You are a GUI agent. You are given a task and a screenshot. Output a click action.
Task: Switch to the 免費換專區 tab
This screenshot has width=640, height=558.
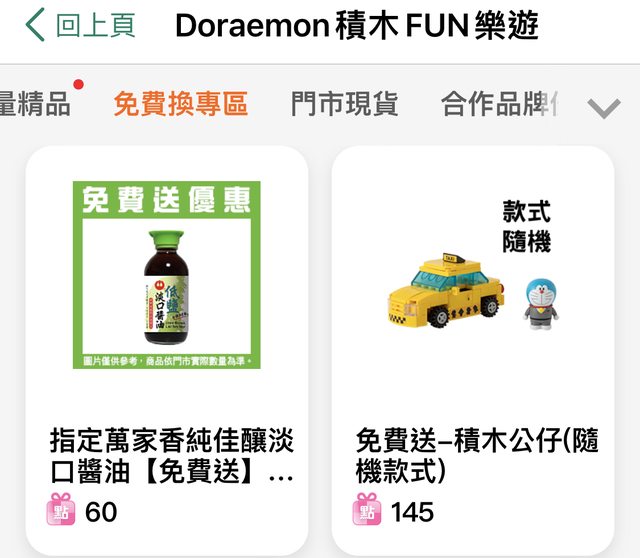(x=180, y=104)
